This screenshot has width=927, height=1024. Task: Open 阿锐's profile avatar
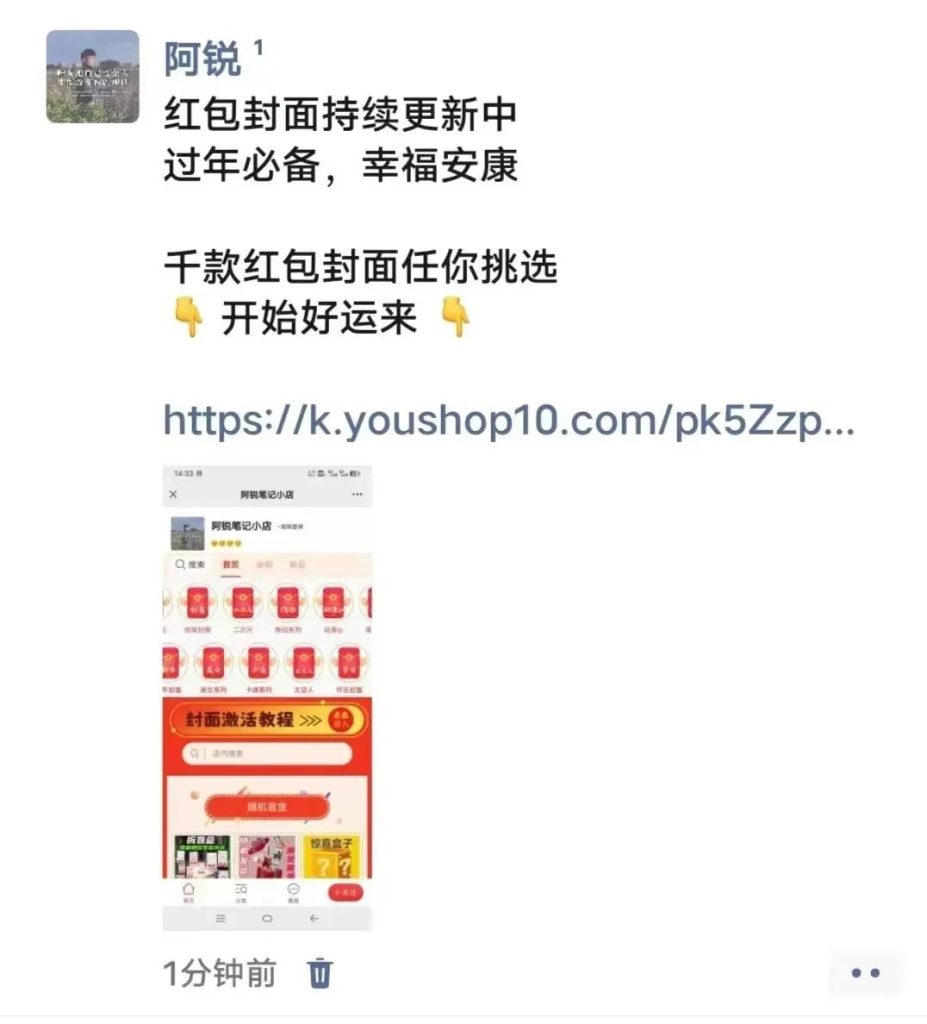[92, 77]
